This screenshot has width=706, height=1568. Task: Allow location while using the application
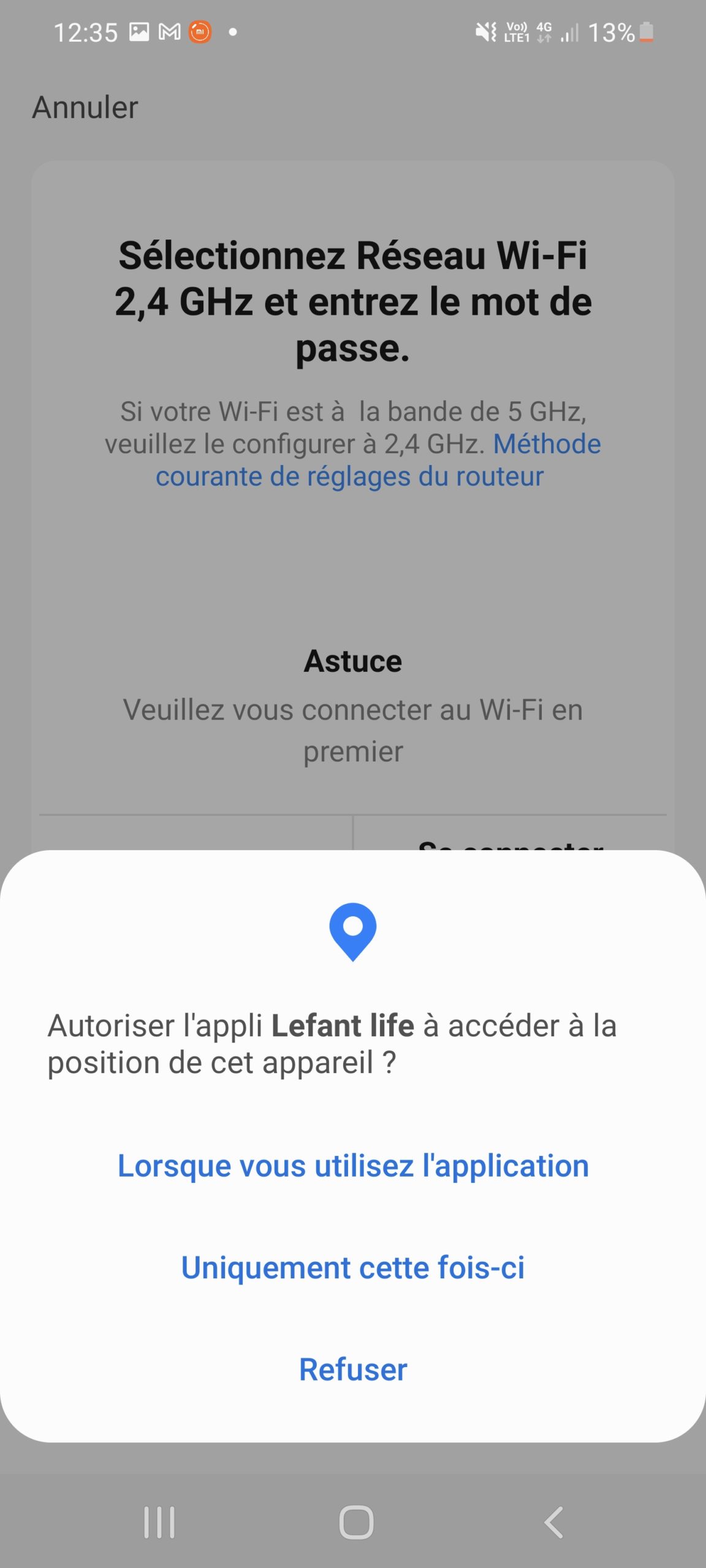point(353,1166)
